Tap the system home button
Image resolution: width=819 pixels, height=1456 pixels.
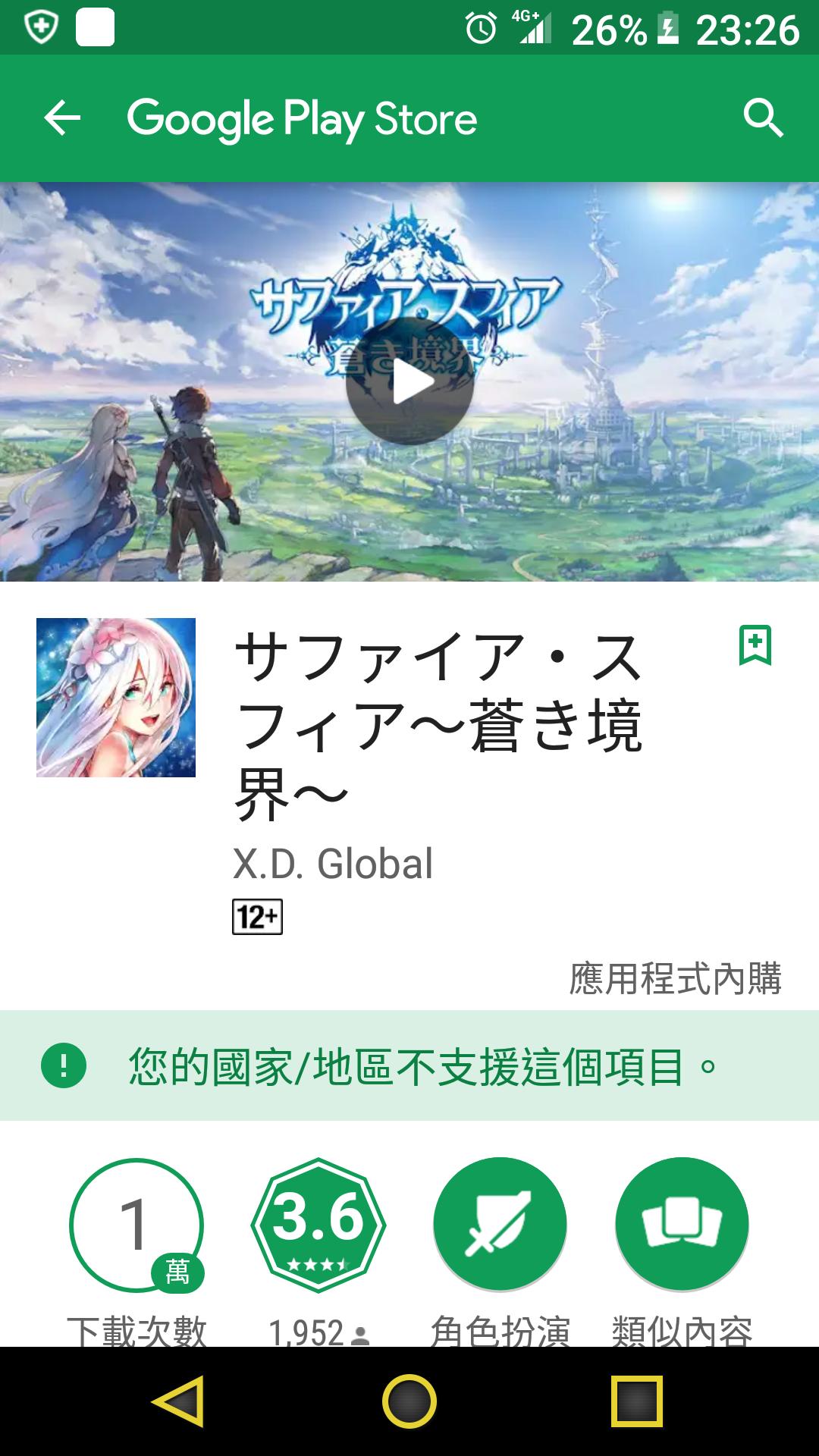pos(409,1401)
